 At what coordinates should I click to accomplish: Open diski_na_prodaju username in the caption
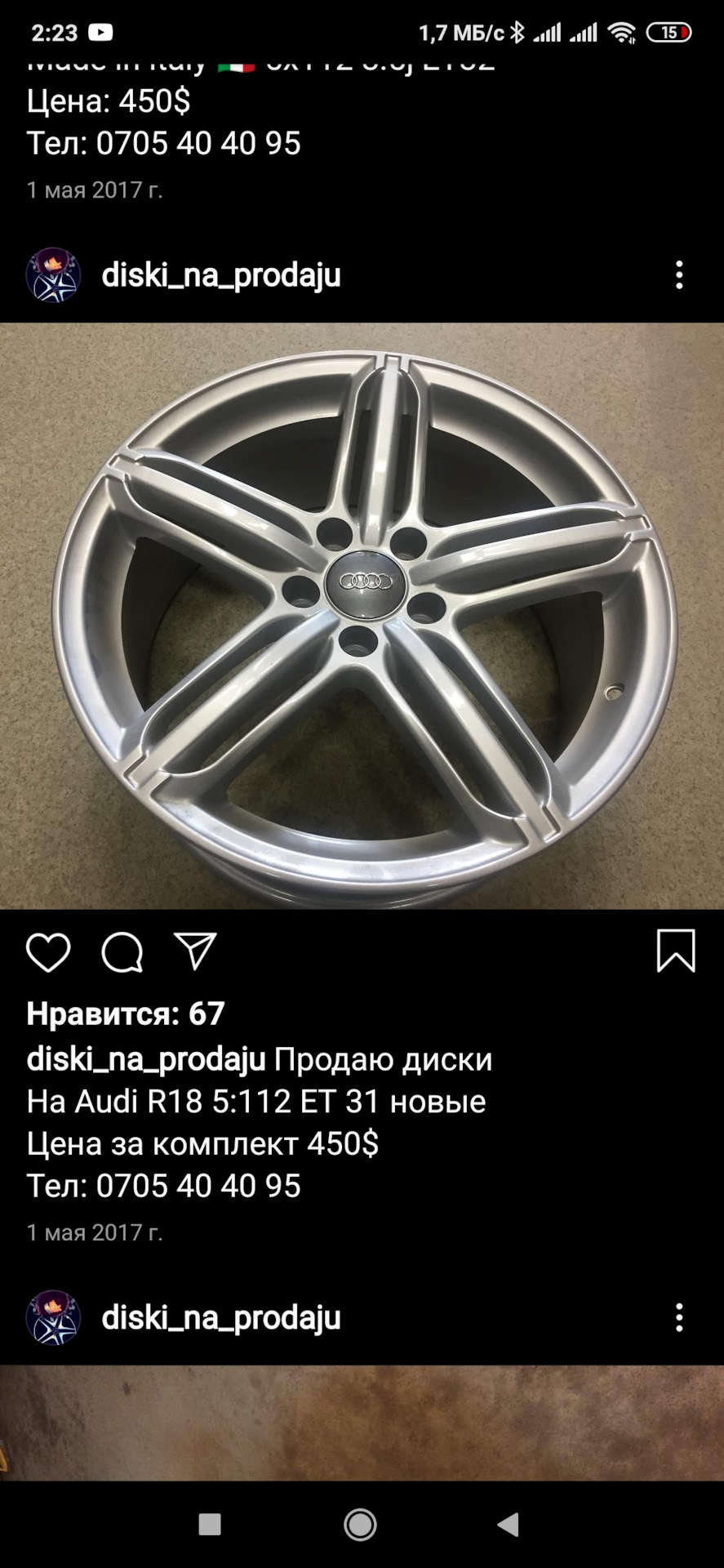[x=146, y=1059]
